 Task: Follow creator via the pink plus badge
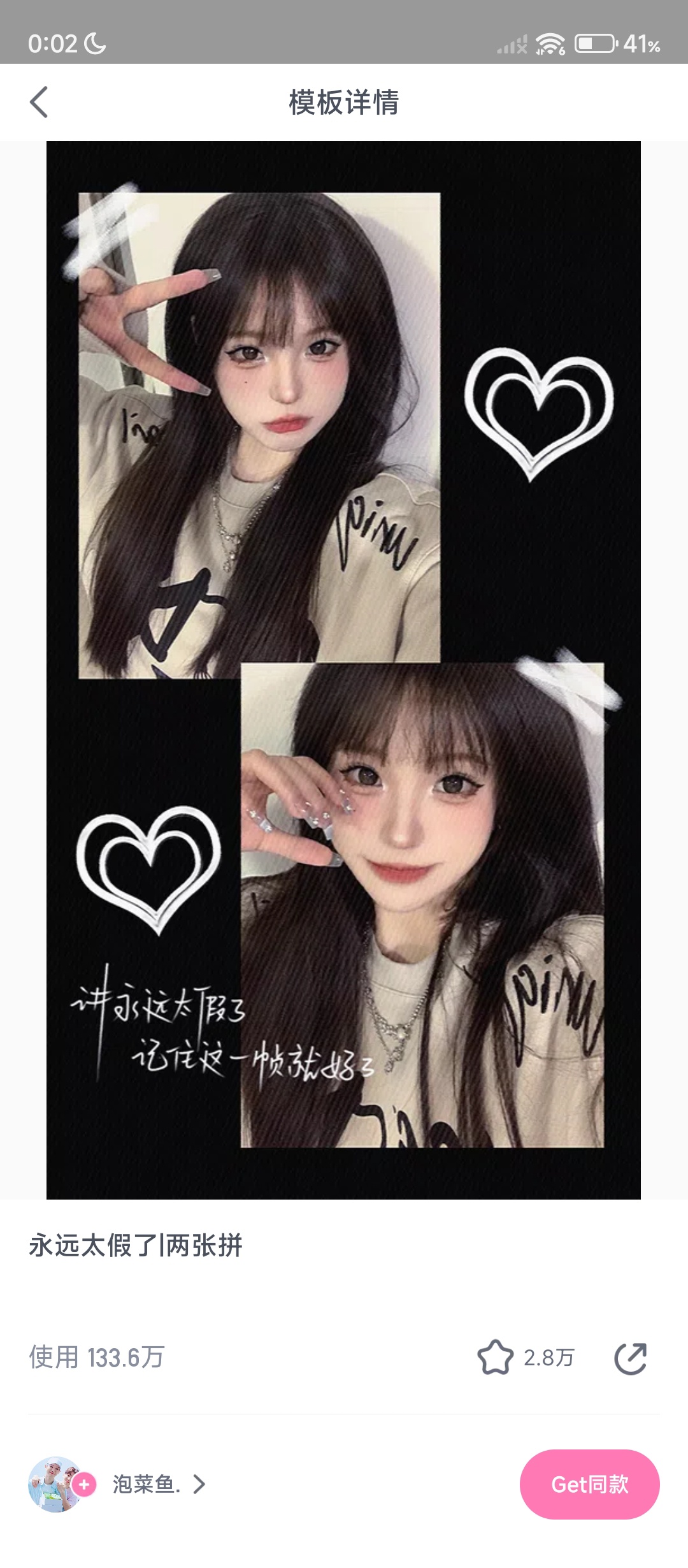point(84,1485)
